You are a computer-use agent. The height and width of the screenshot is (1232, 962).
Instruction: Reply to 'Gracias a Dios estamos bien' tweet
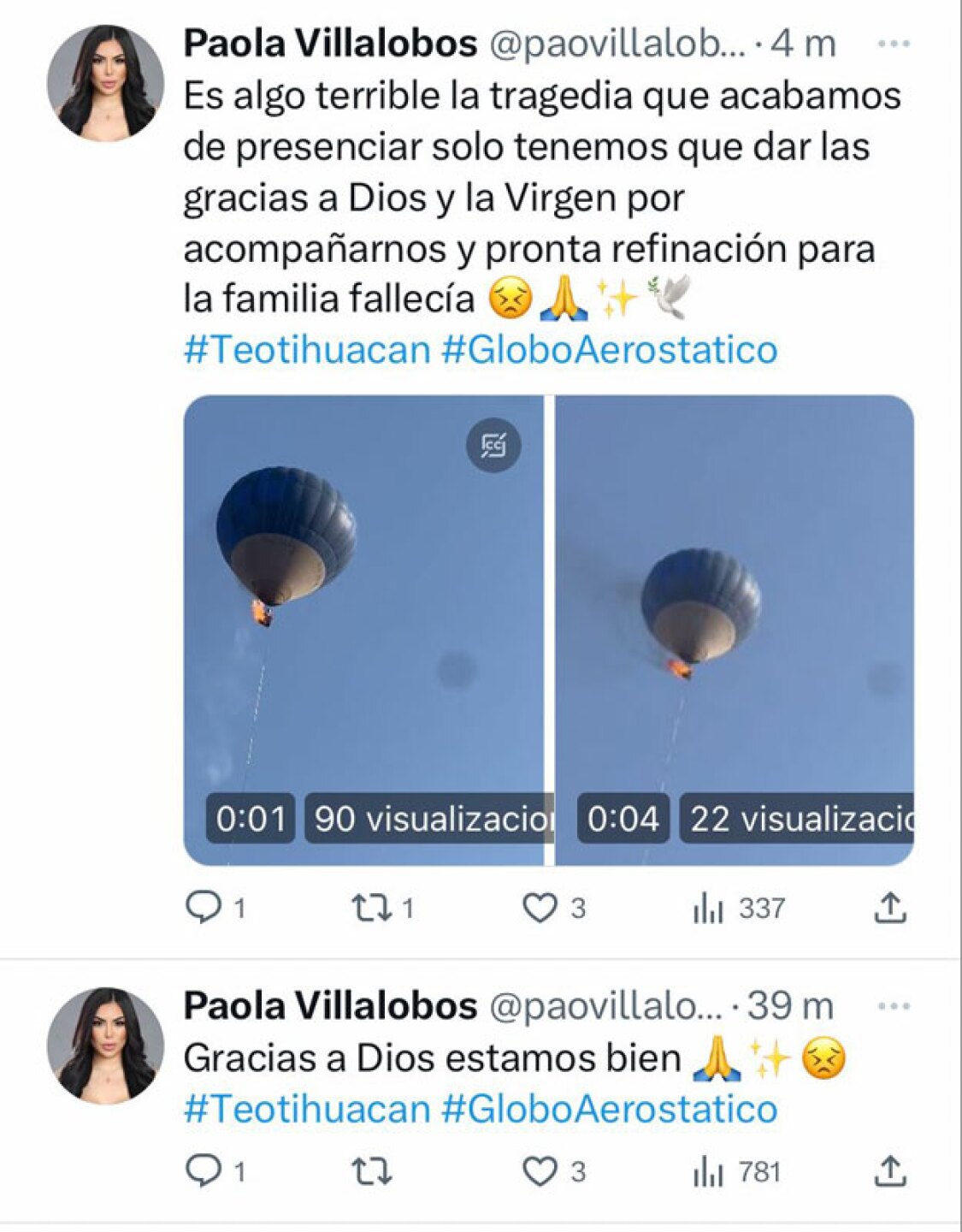point(204,1170)
